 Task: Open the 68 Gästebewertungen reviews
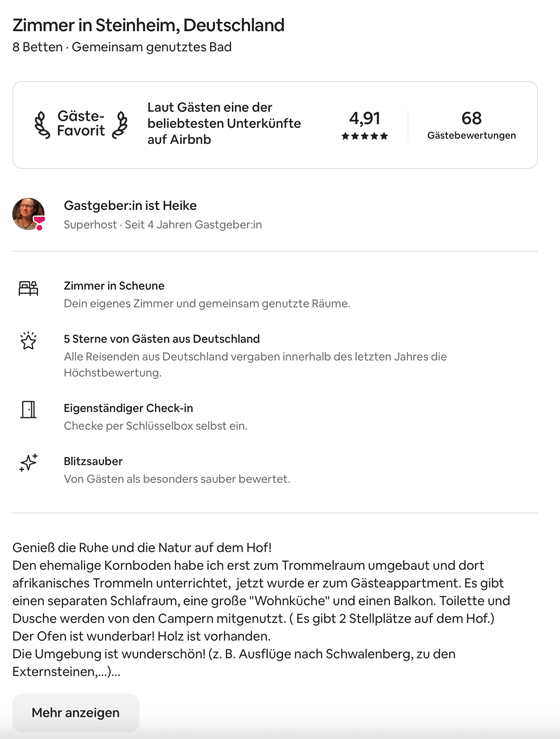(471, 125)
